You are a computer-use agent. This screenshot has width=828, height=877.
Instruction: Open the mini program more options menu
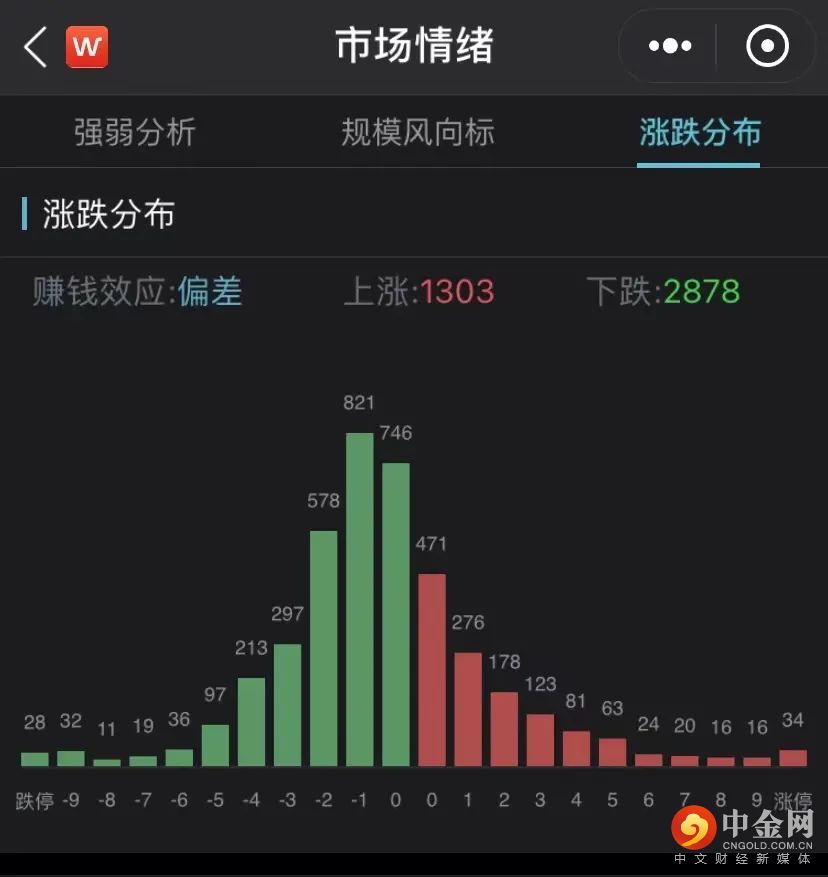click(x=670, y=46)
